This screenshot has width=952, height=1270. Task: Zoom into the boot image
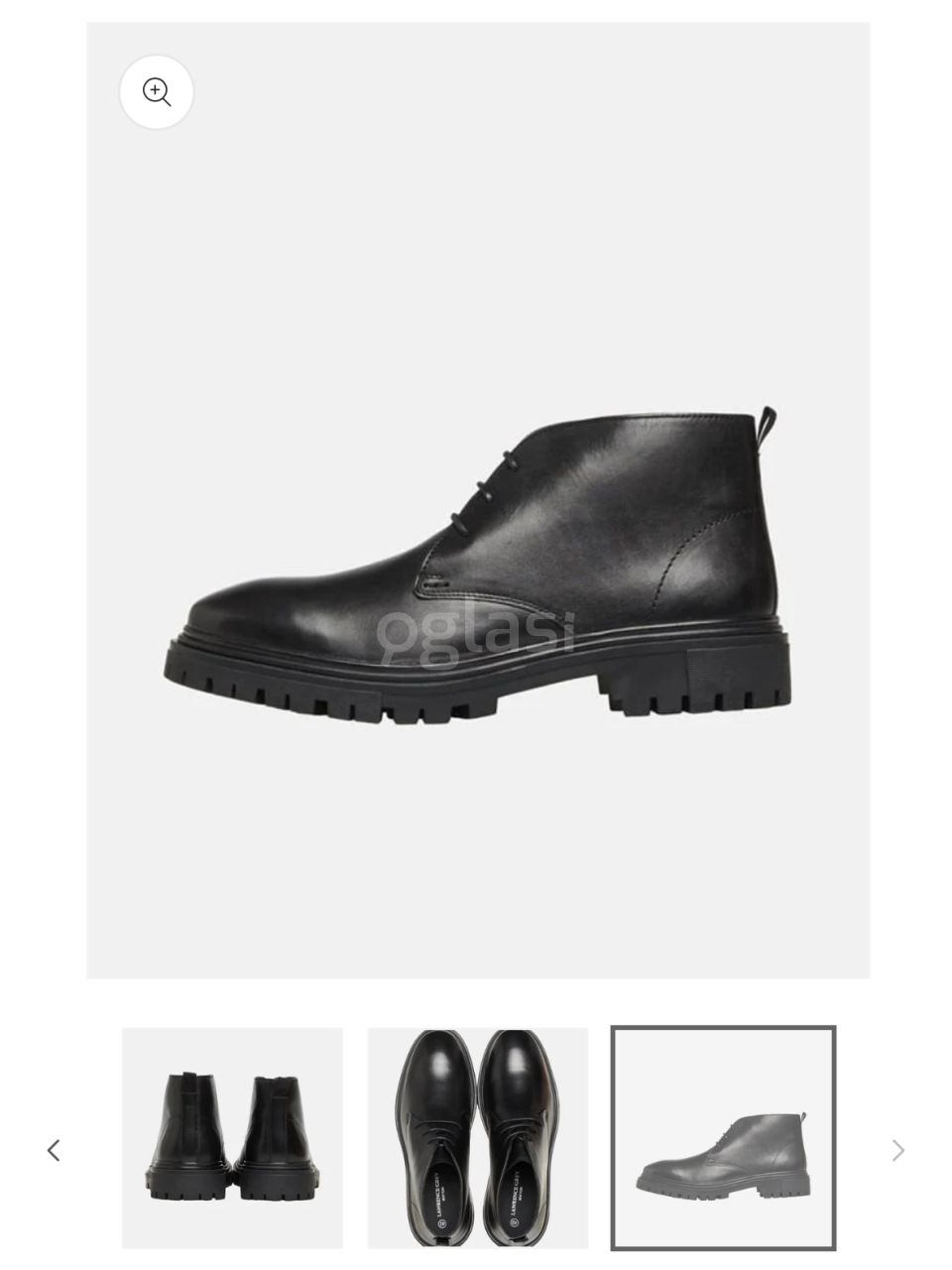click(x=157, y=92)
